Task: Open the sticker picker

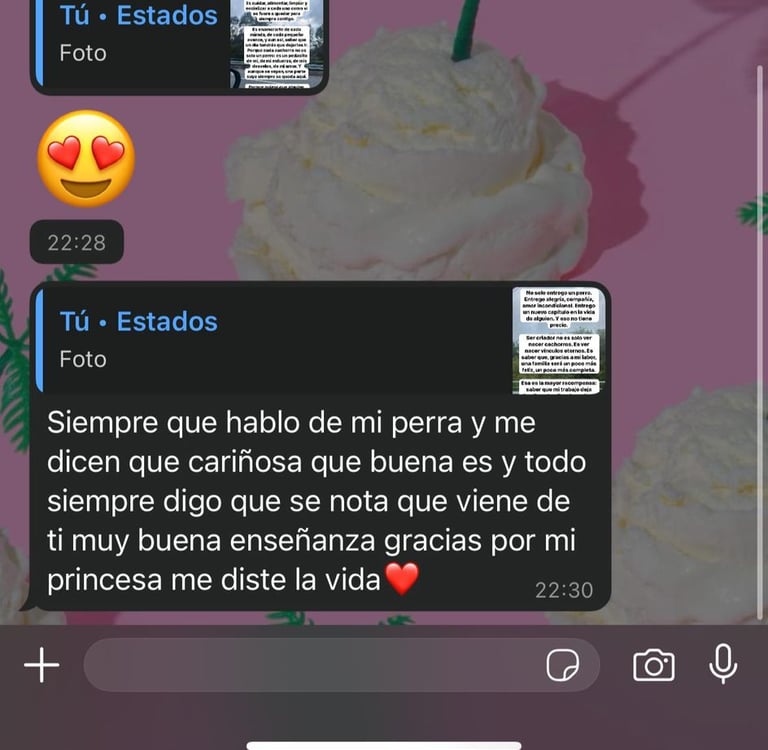Action: (563, 666)
